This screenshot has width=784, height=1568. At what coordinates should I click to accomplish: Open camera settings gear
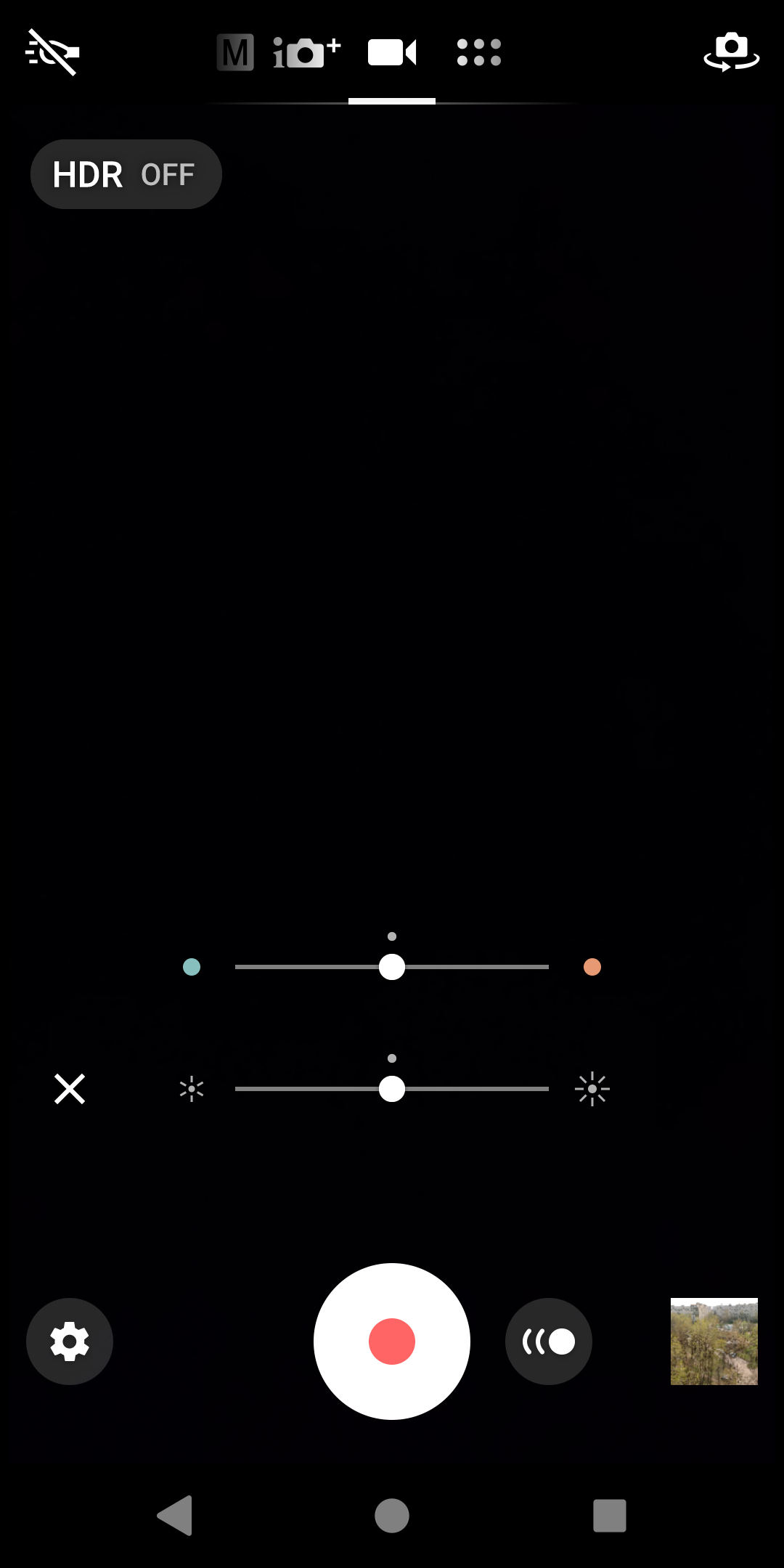pyautogui.click(x=70, y=1342)
